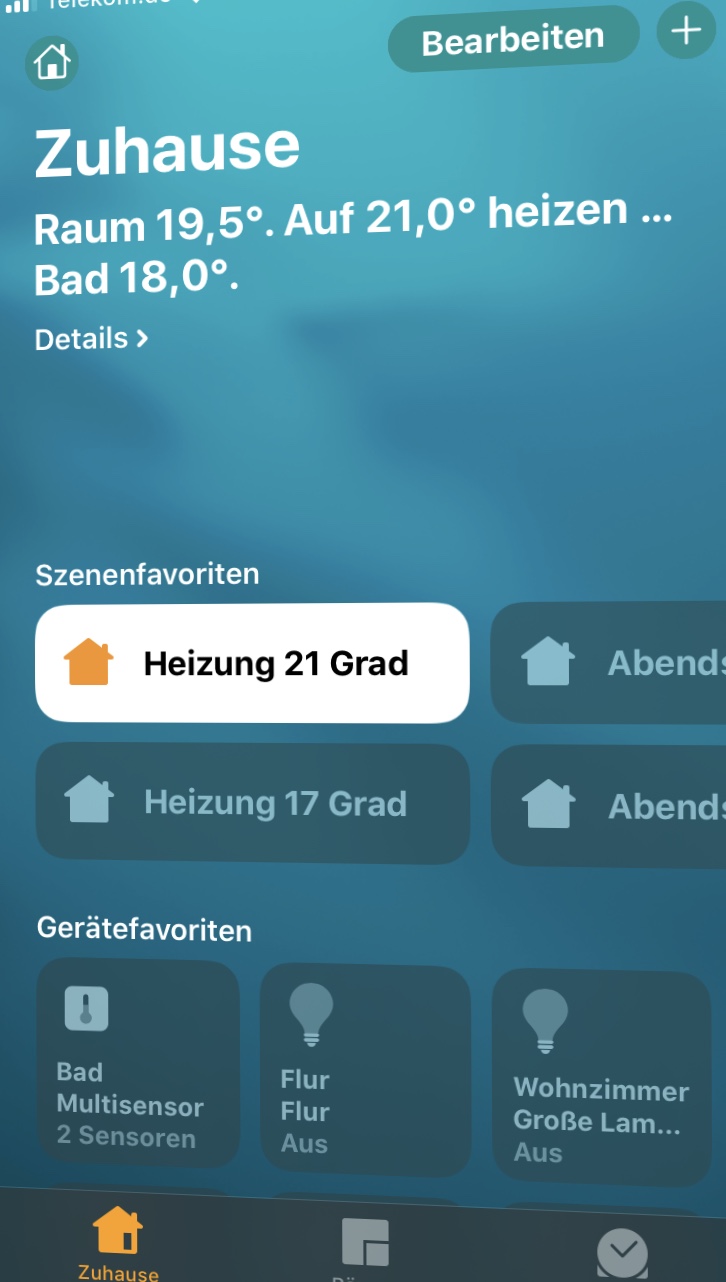Viewport: 726px width, 1282px height.
Task: Activate the Heizung 21 Grad scene
Action: (252, 663)
